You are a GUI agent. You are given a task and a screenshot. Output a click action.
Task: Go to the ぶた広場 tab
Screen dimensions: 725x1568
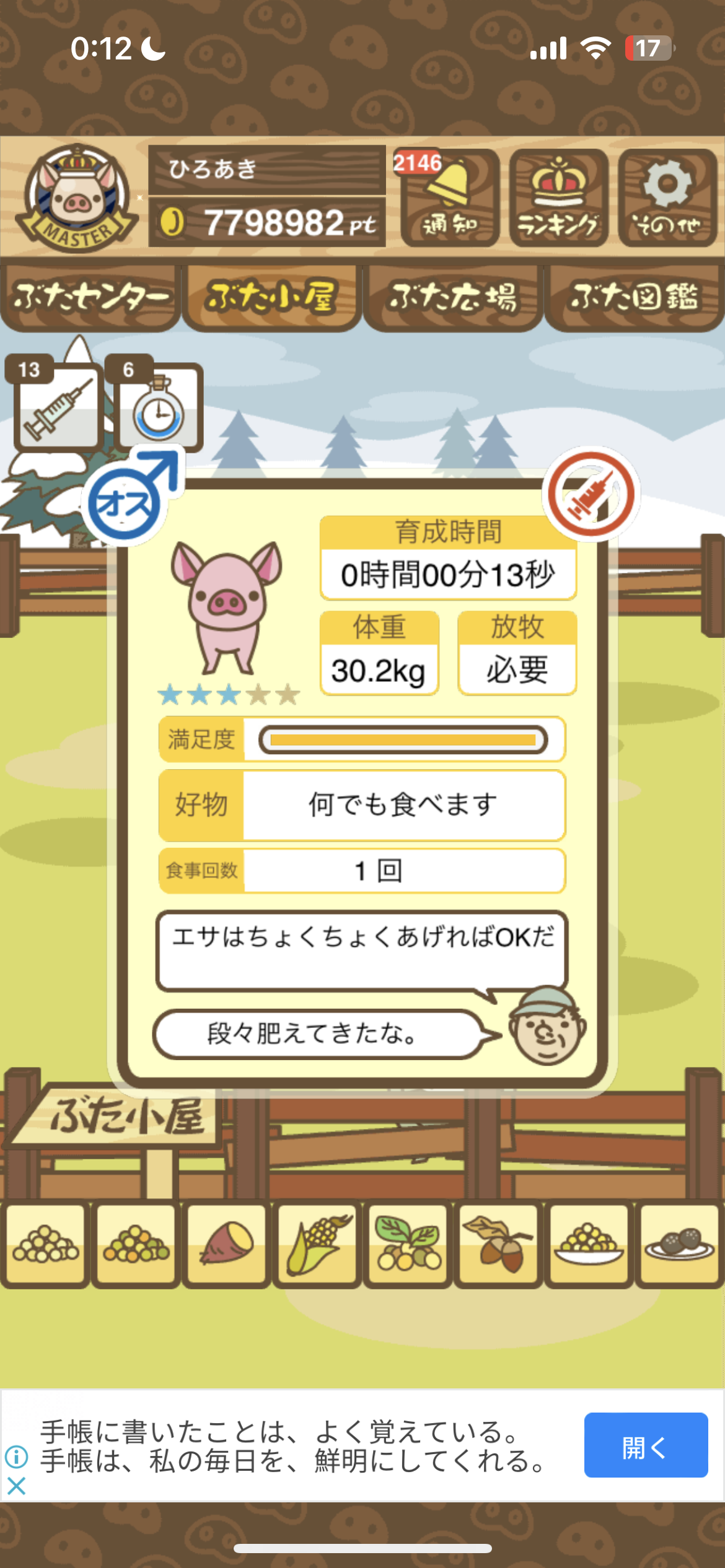coord(452,297)
